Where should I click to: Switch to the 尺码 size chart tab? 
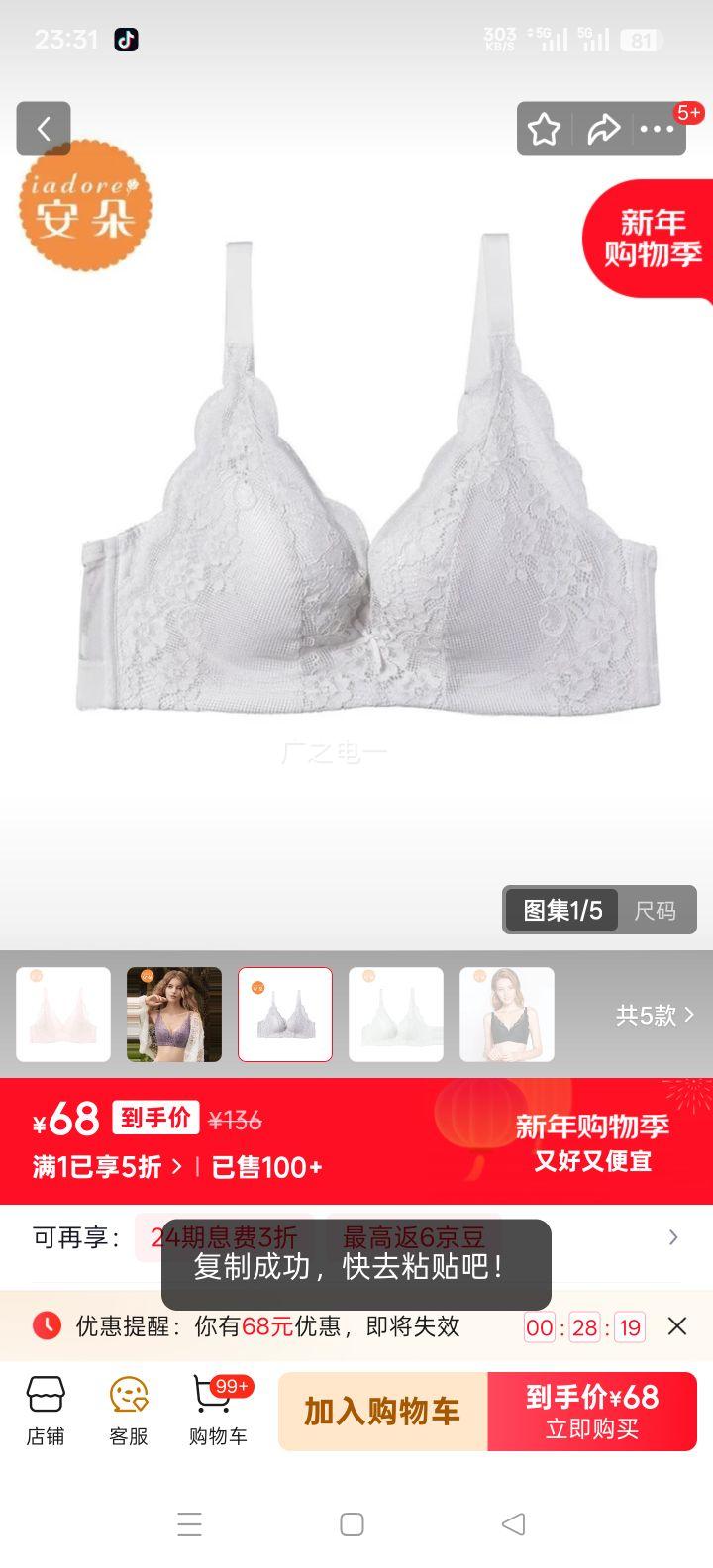(659, 910)
